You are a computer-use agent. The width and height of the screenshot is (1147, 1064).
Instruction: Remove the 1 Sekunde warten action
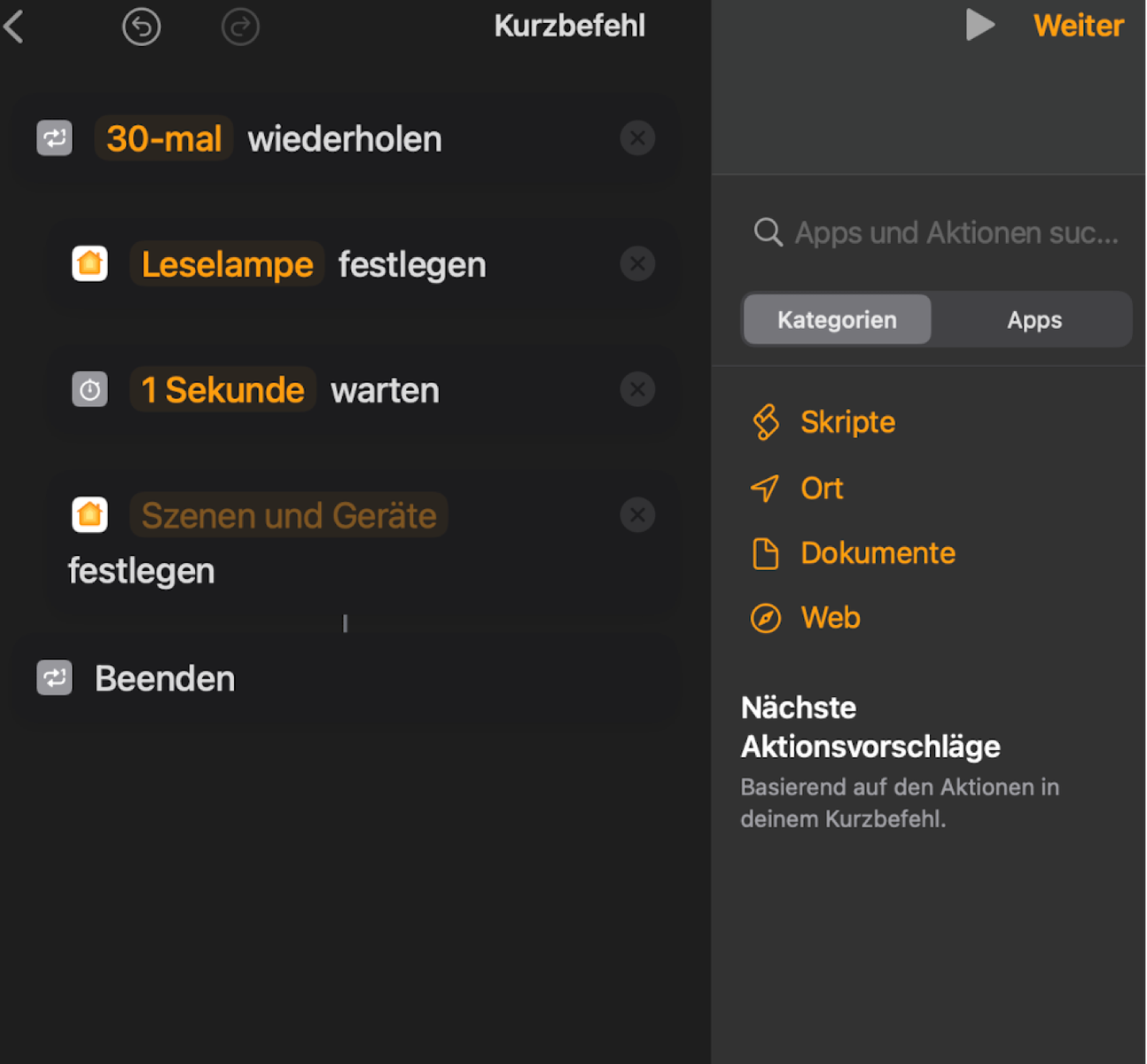637,389
